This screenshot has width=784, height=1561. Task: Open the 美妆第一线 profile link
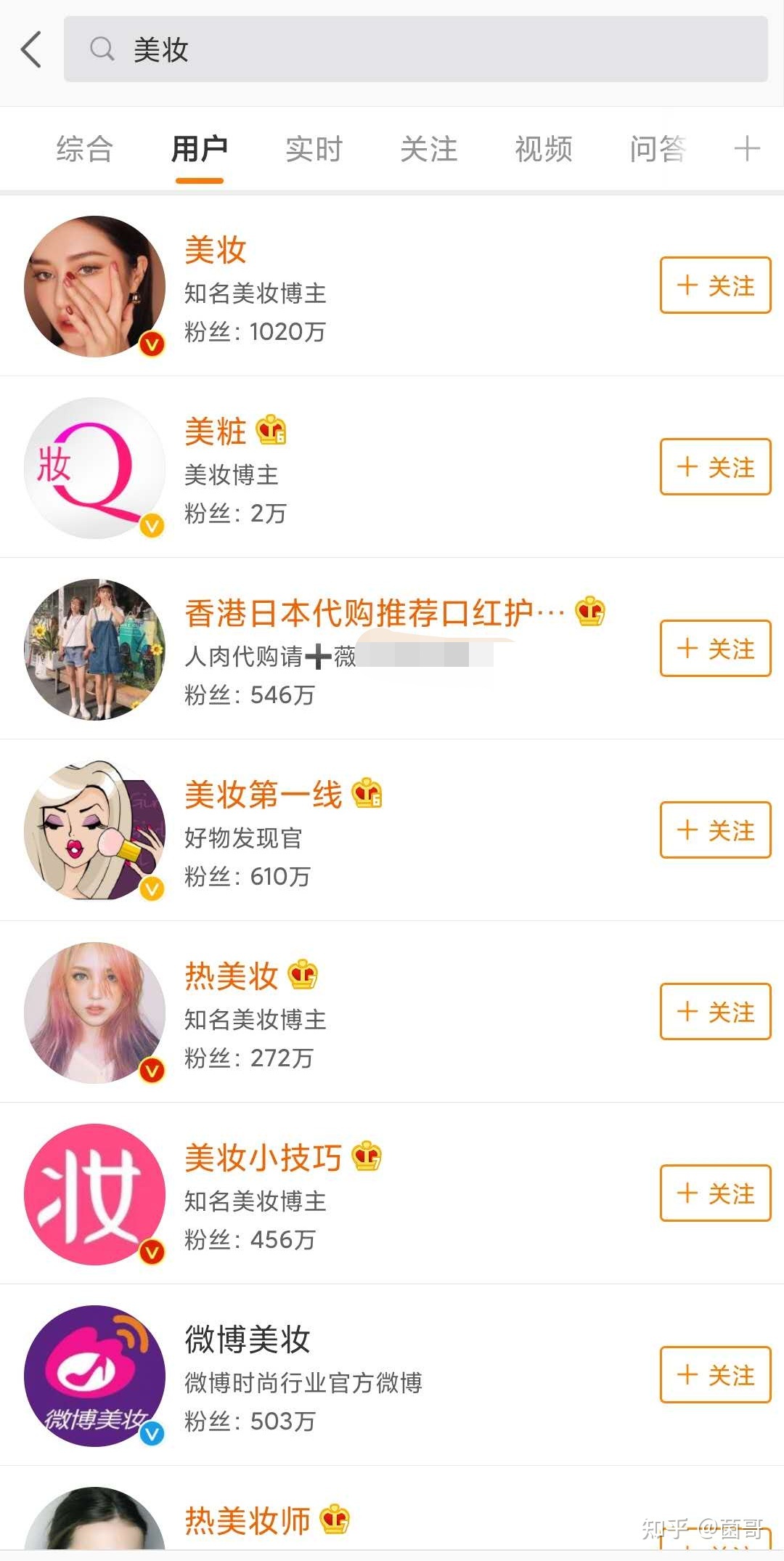pyautogui.click(x=263, y=795)
